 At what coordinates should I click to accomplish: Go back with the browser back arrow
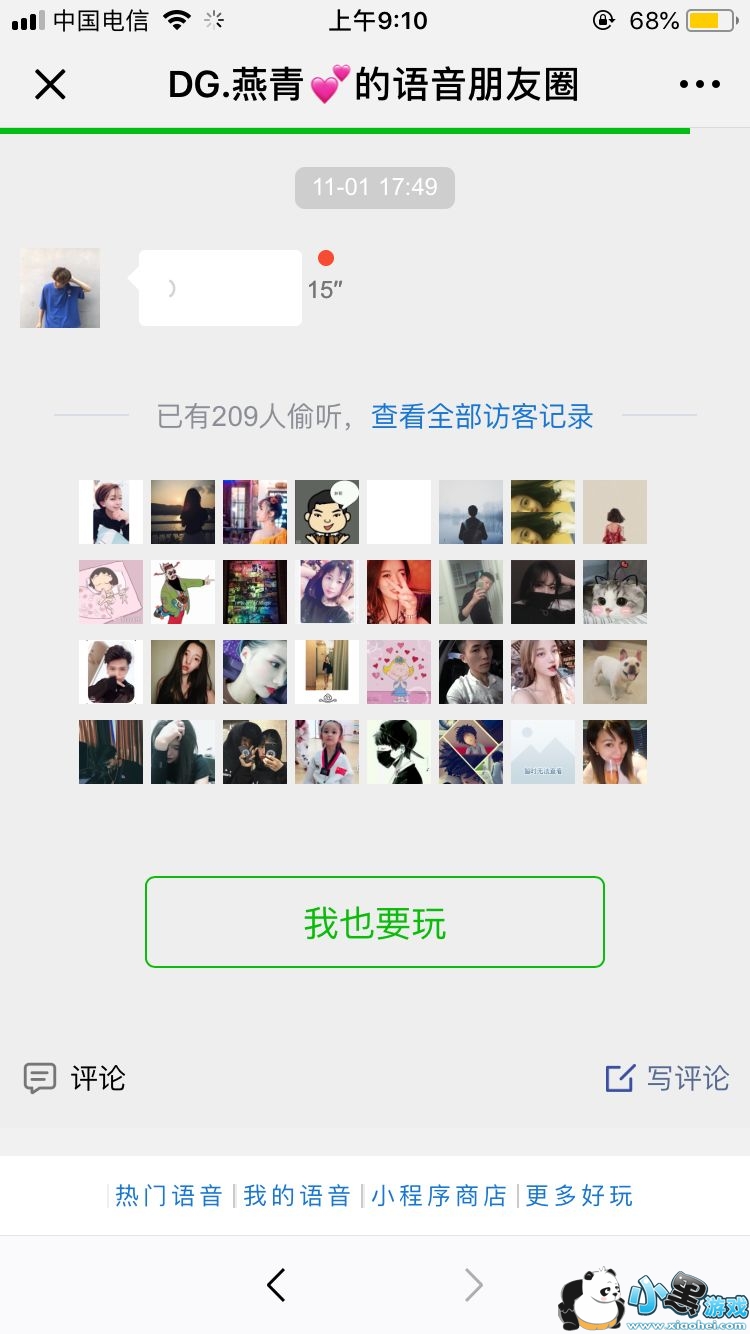(x=277, y=1285)
